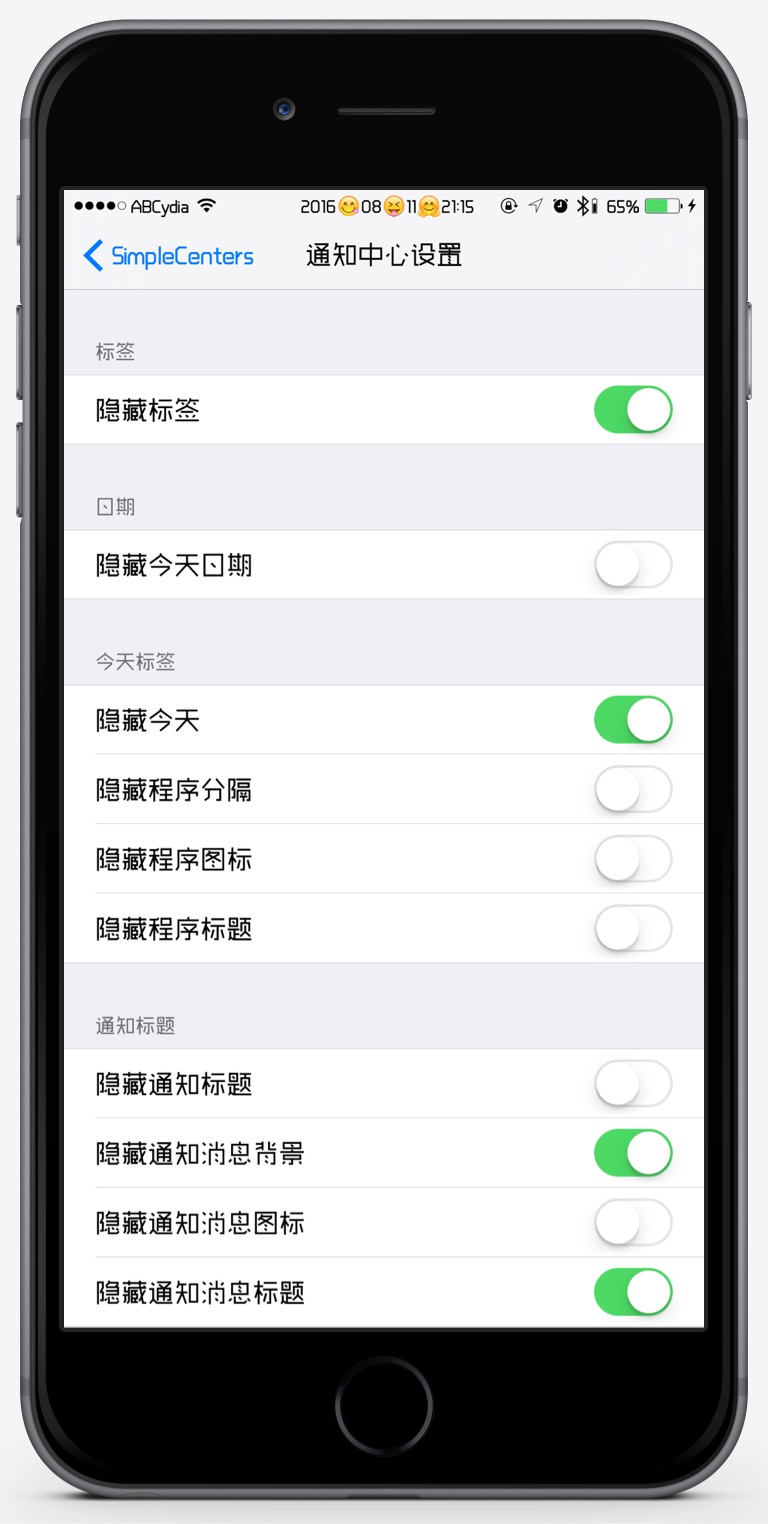The image size is (768, 1524).
Task: Toggle 隐藏通知消息图标 on
Action: (x=632, y=1223)
